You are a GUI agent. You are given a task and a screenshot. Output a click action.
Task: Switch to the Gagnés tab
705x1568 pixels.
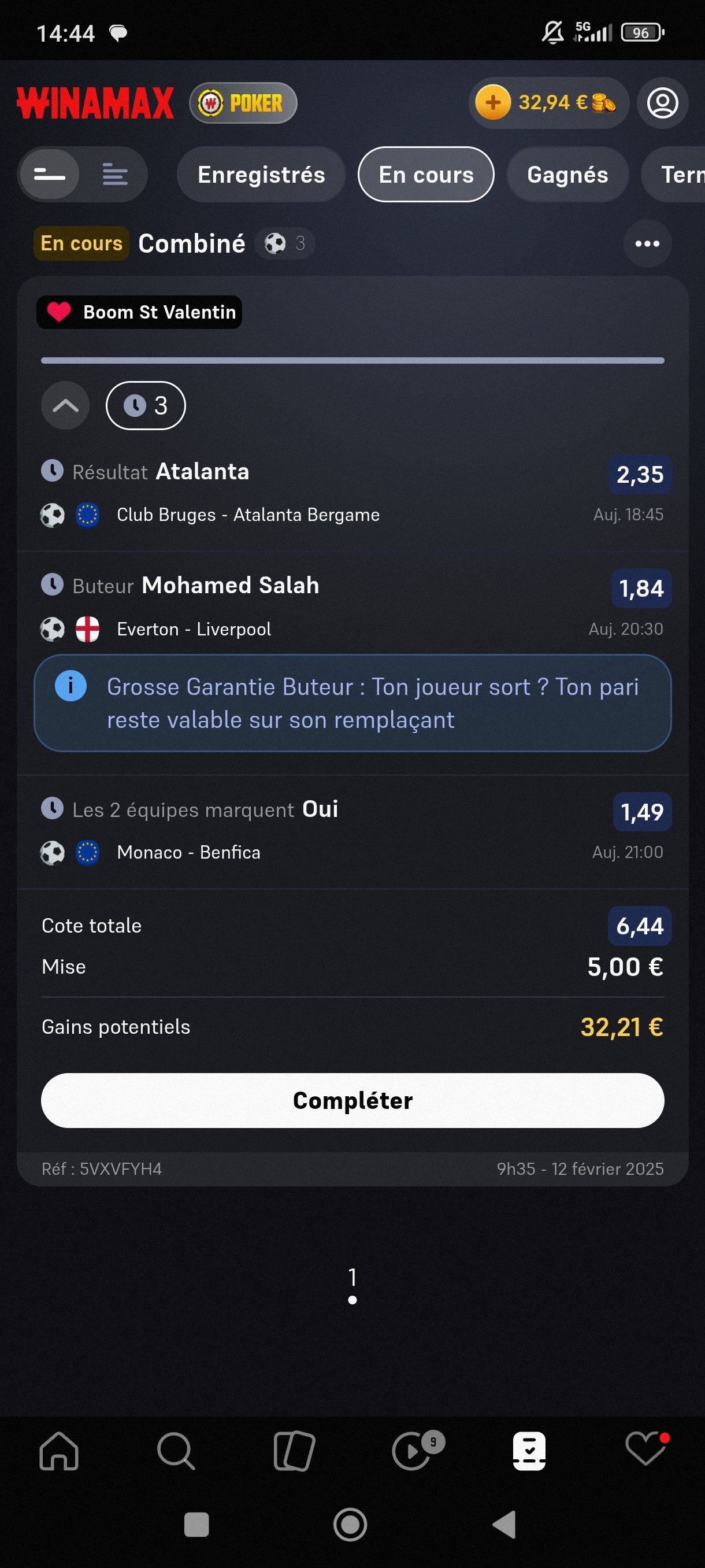[567, 175]
